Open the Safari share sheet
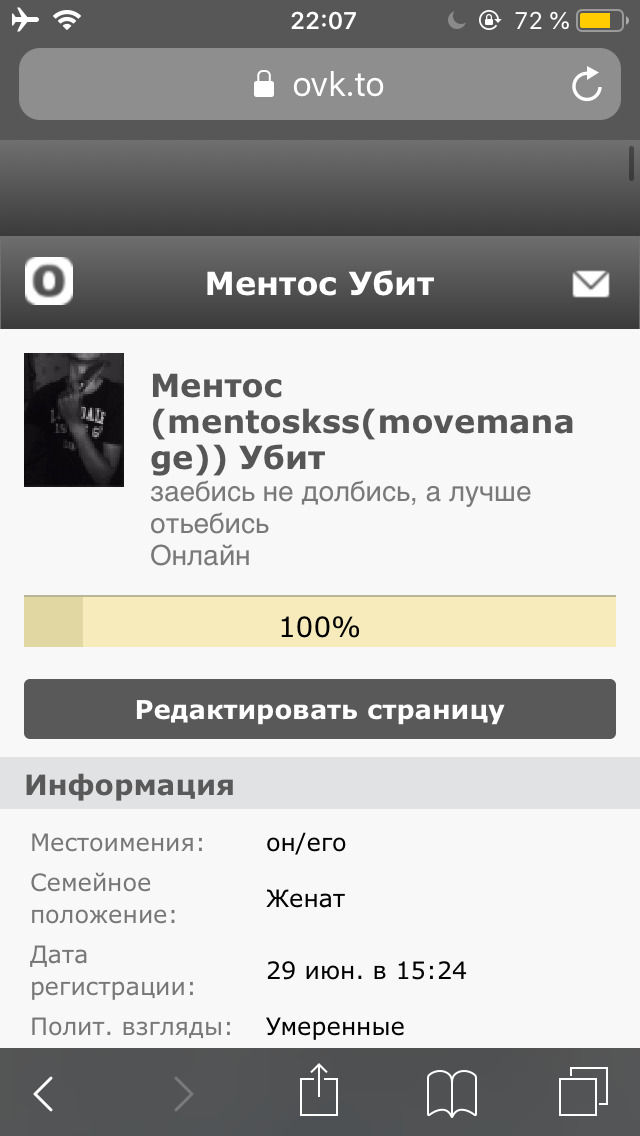The image size is (640, 1136). click(x=320, y=1091)
